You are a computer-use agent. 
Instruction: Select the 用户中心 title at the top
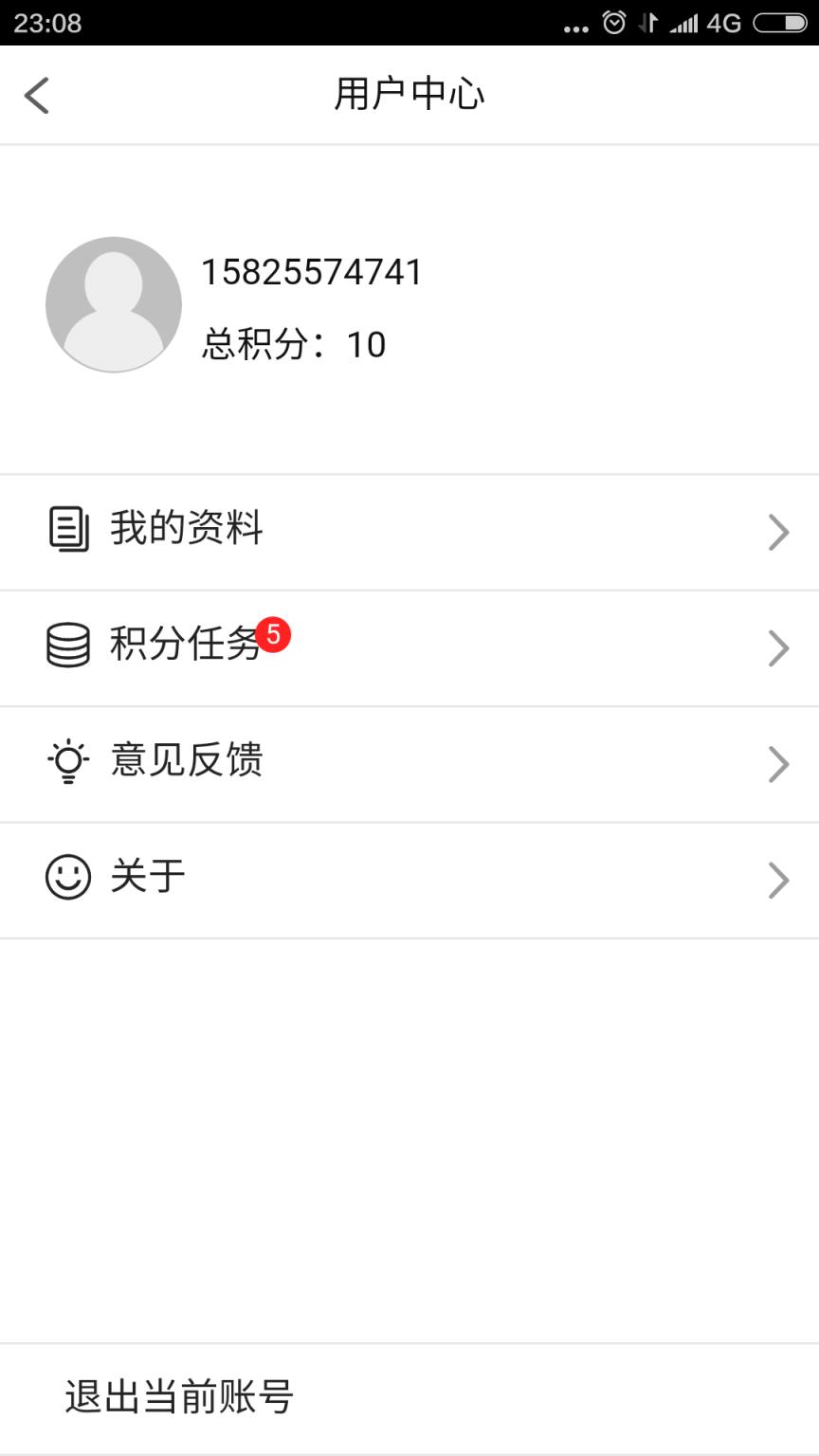coord(409,94)
